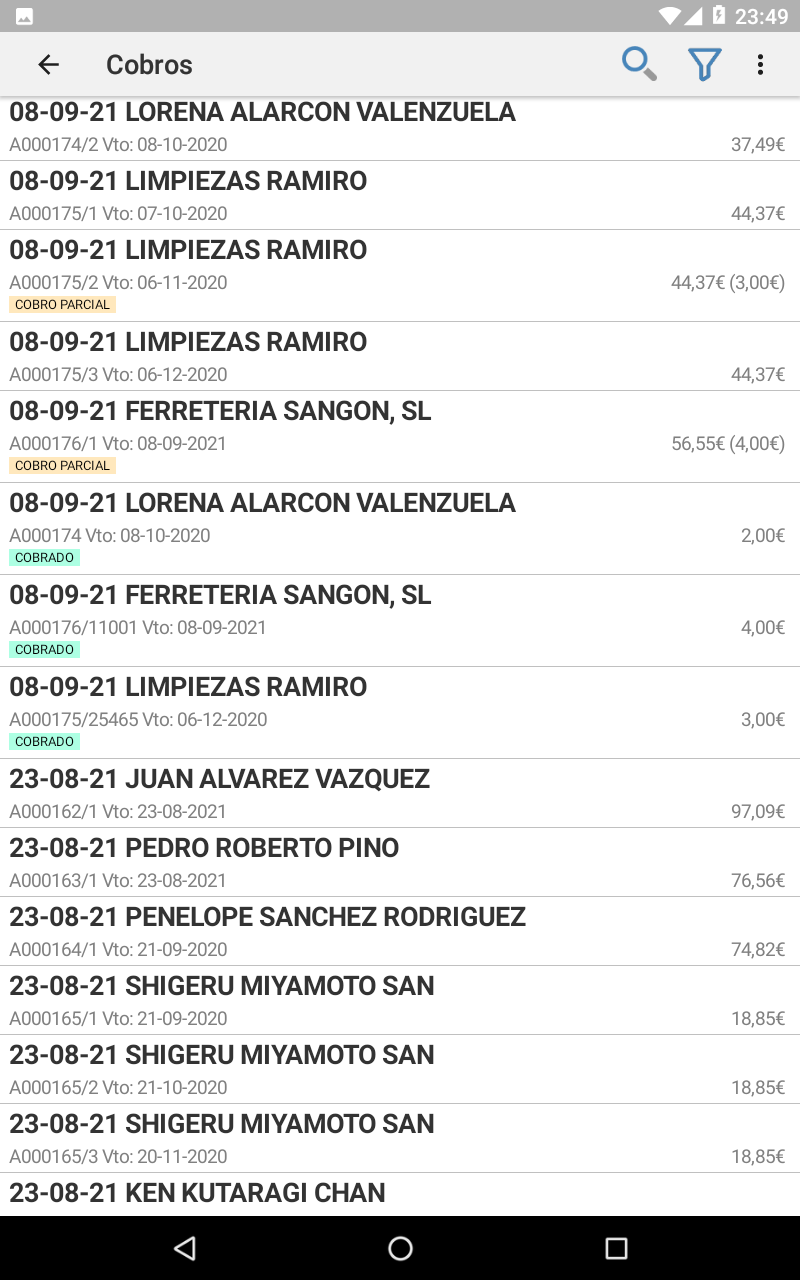Image resolution: width=800 pixels, height=1280 pixels.
Task: Open Limpiezas Ramiro invoice A000175/1
Action: tap(400, 196)
